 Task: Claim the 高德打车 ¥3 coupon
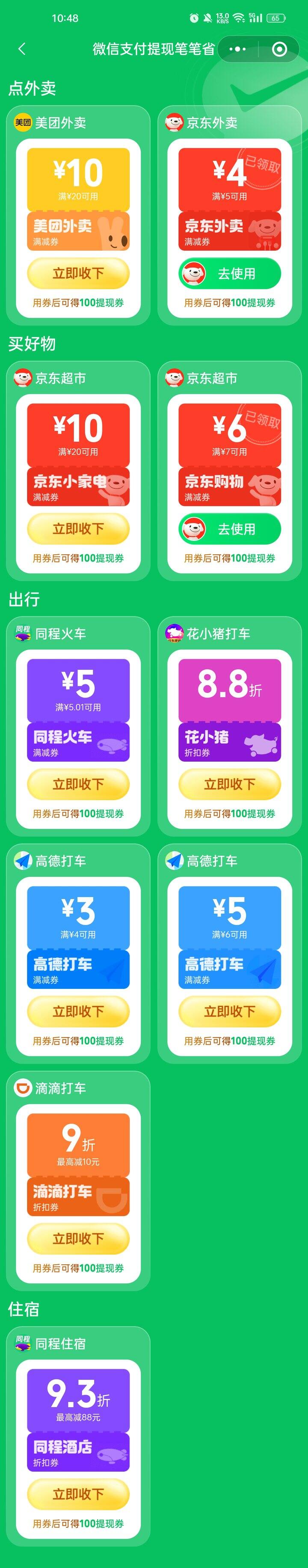(78, 1011)
